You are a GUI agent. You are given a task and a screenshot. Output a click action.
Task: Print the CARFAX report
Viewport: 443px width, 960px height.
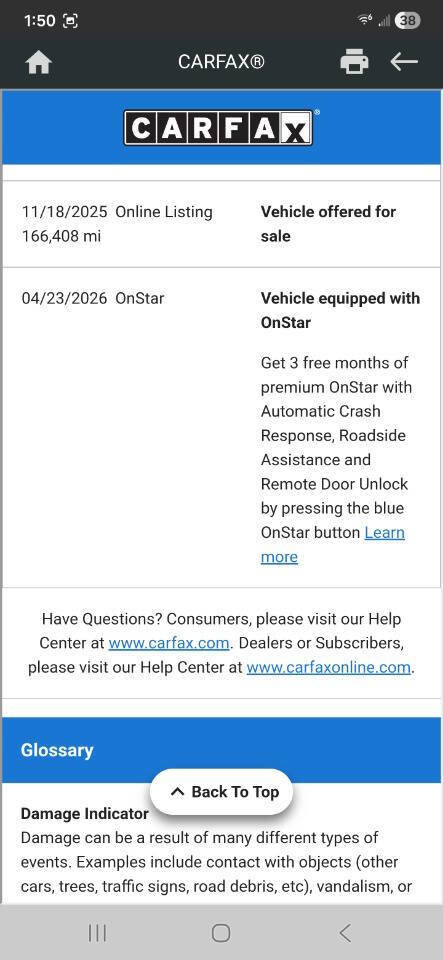pos(354,62)
